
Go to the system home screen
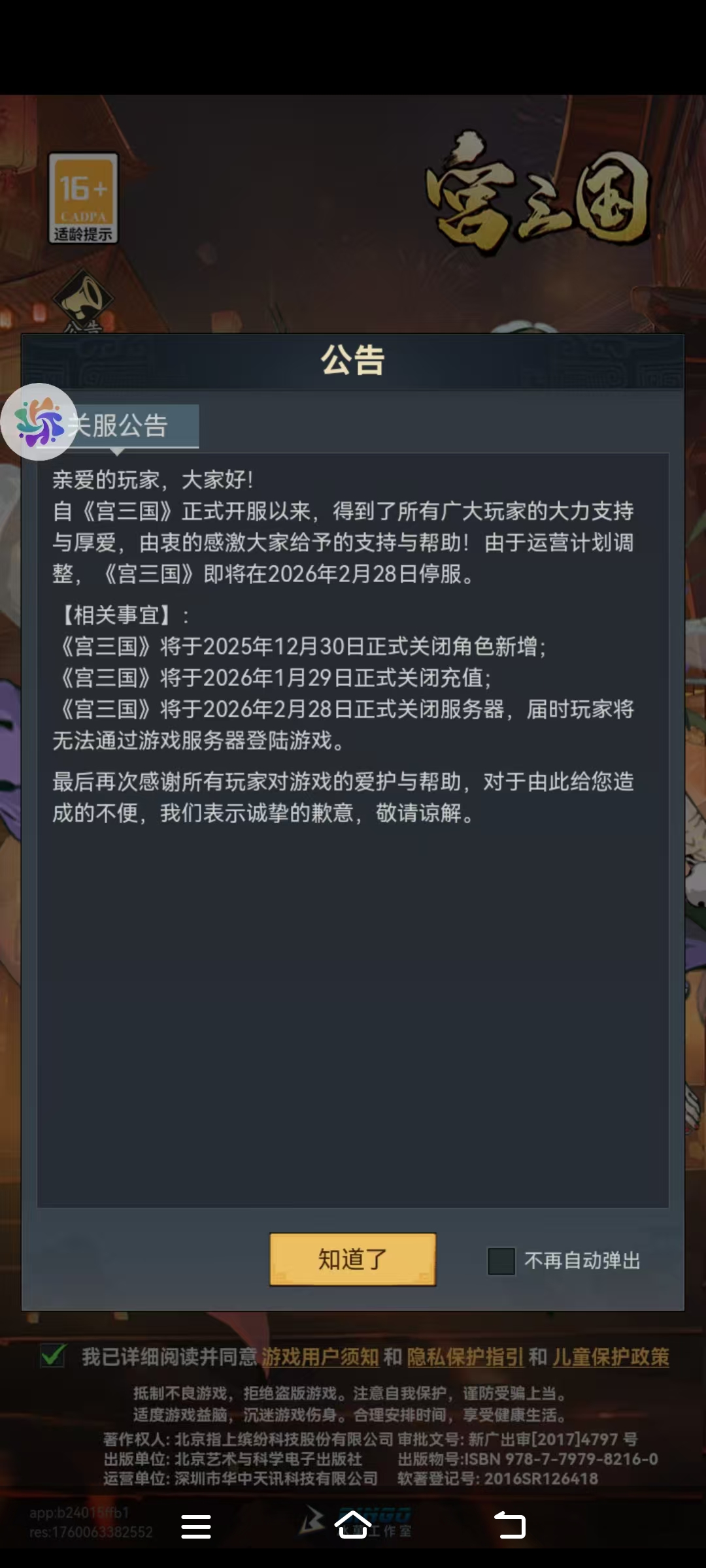point(353,1526)
